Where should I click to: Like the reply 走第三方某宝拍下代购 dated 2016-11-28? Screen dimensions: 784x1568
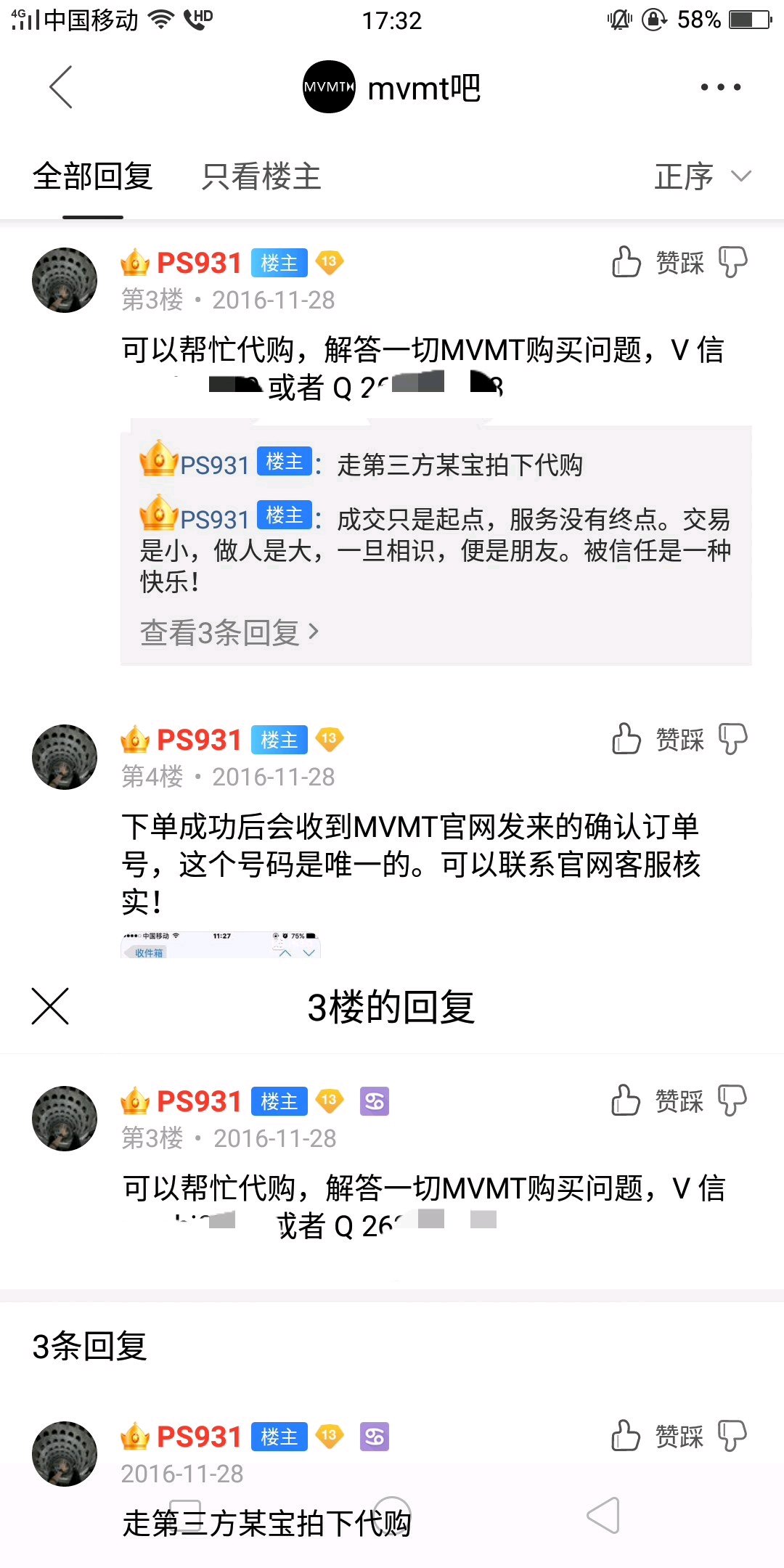click(626, 1436)
